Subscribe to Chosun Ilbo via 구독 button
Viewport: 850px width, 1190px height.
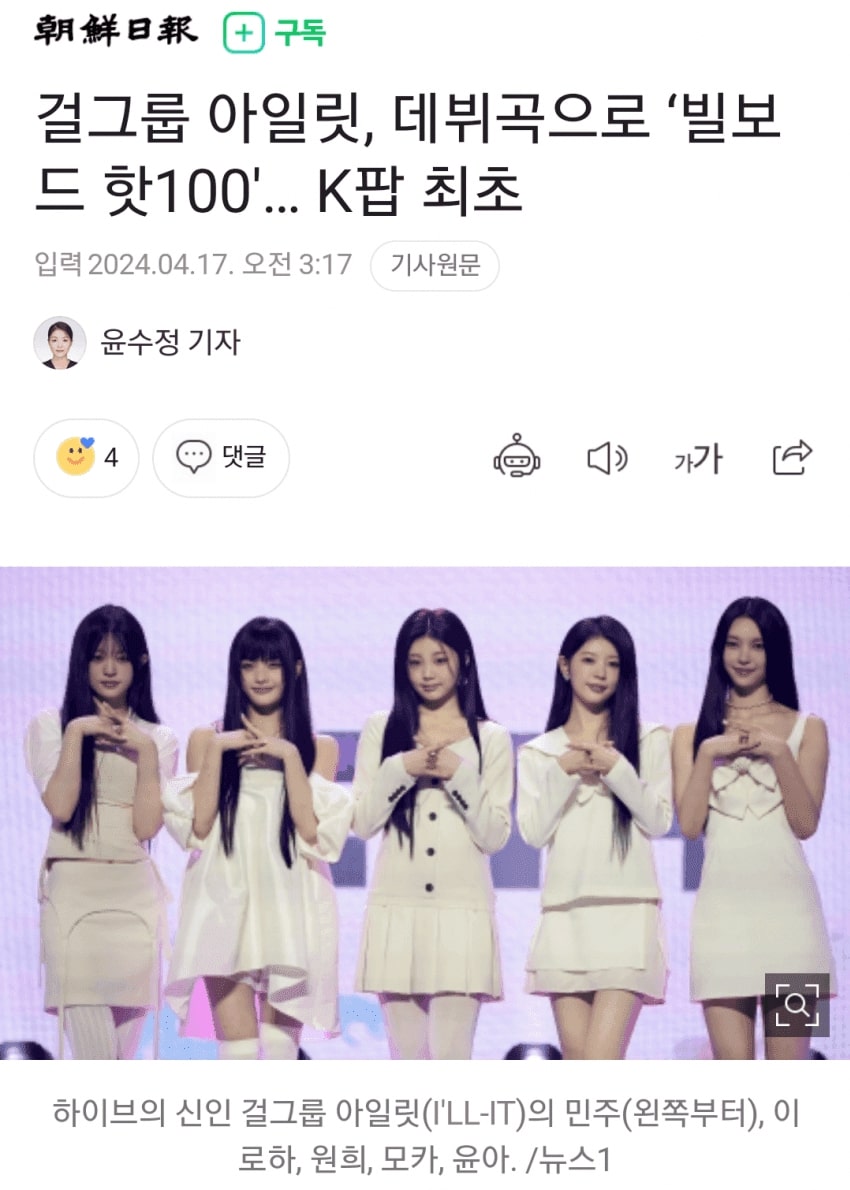click(275, 33)
